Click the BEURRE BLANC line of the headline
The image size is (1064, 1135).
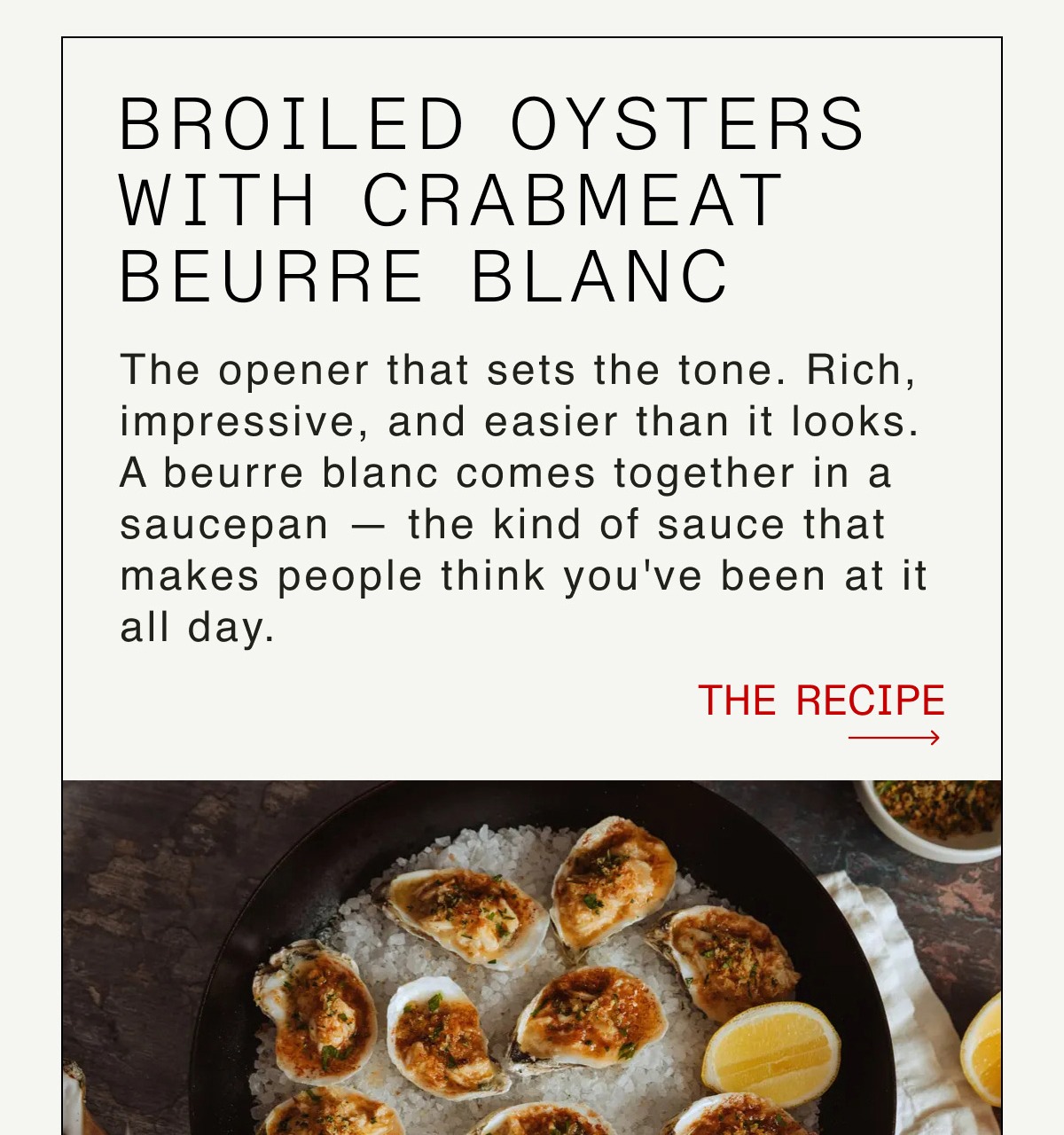click(x=426, y=273)
